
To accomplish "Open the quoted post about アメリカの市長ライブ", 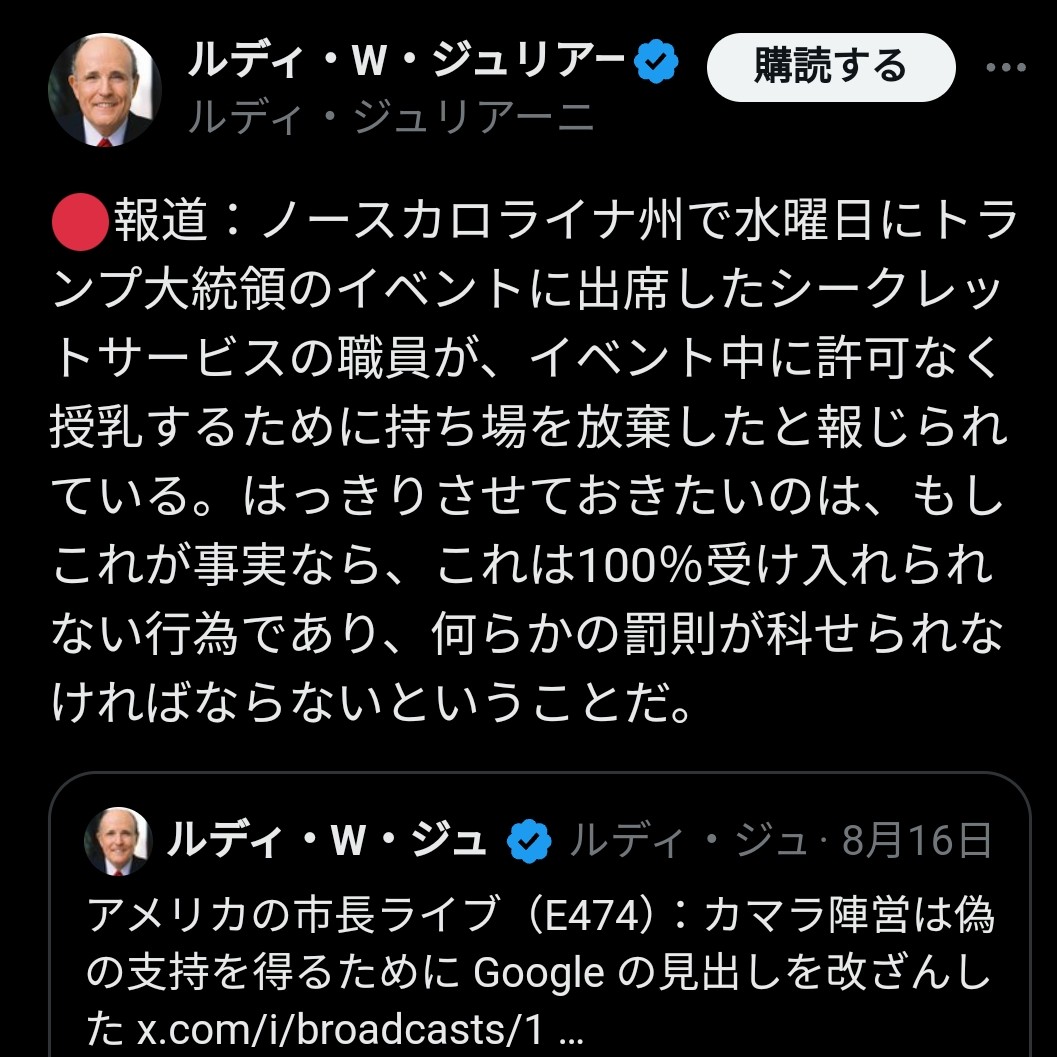I will coord(540,943).
